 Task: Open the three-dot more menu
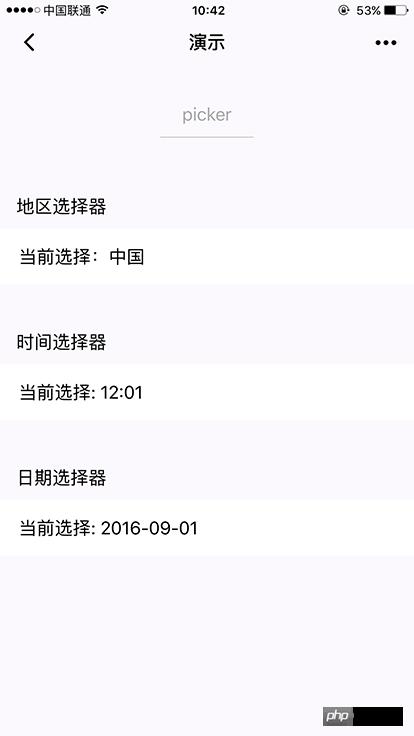[386, 43]
